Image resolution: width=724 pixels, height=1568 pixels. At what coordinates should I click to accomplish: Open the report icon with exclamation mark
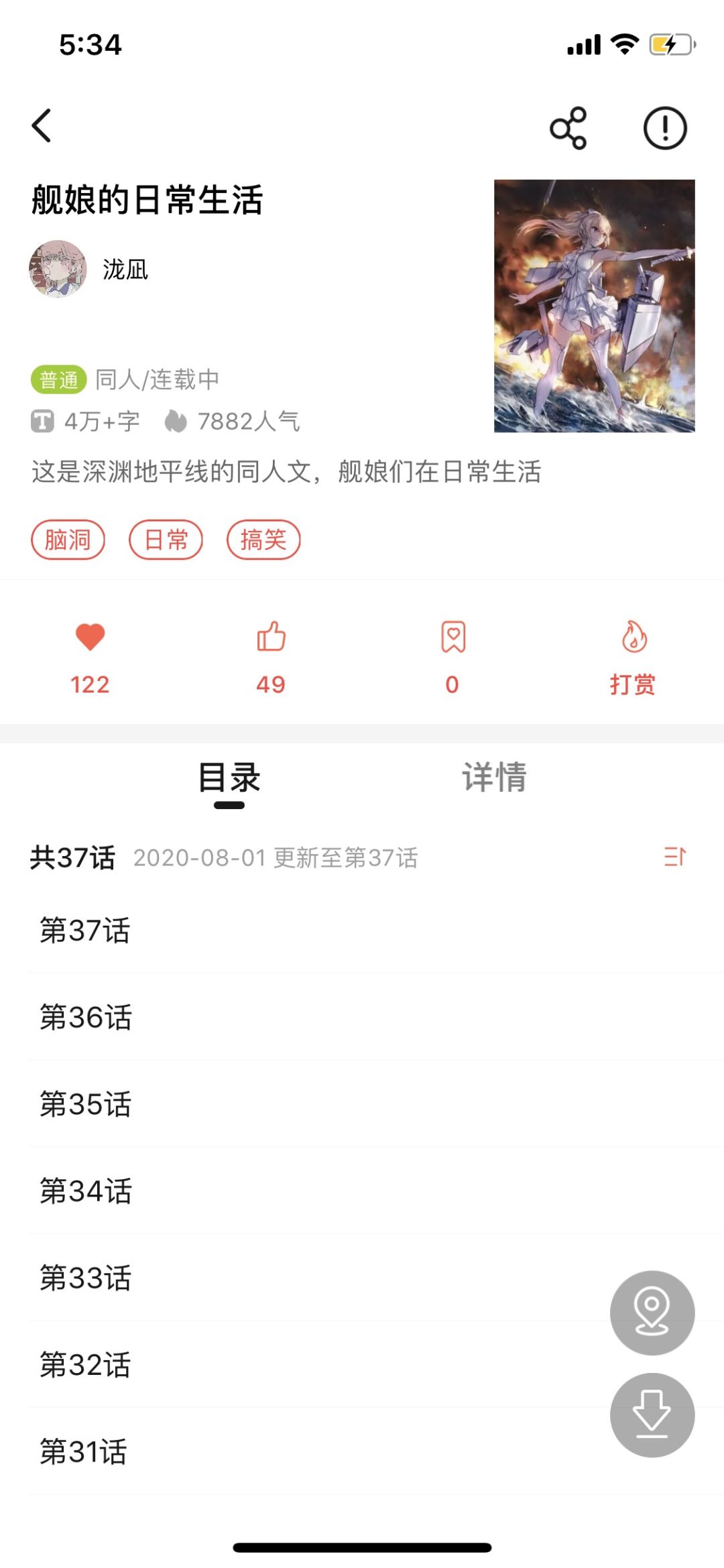pyautogui.click(x=664, y=127)
